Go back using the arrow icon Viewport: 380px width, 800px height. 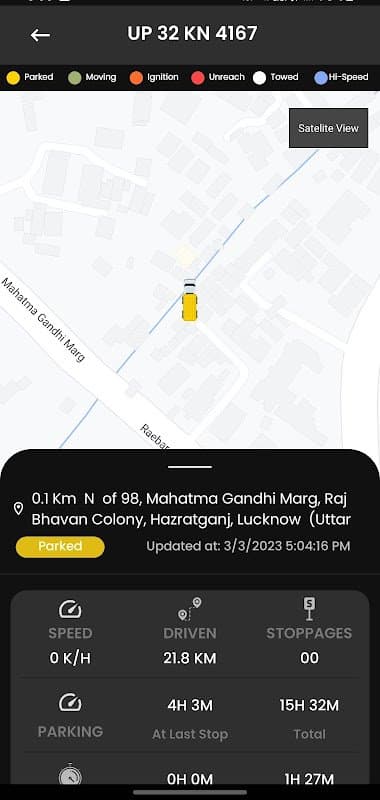pyautogui.click(x=40, y=35)
